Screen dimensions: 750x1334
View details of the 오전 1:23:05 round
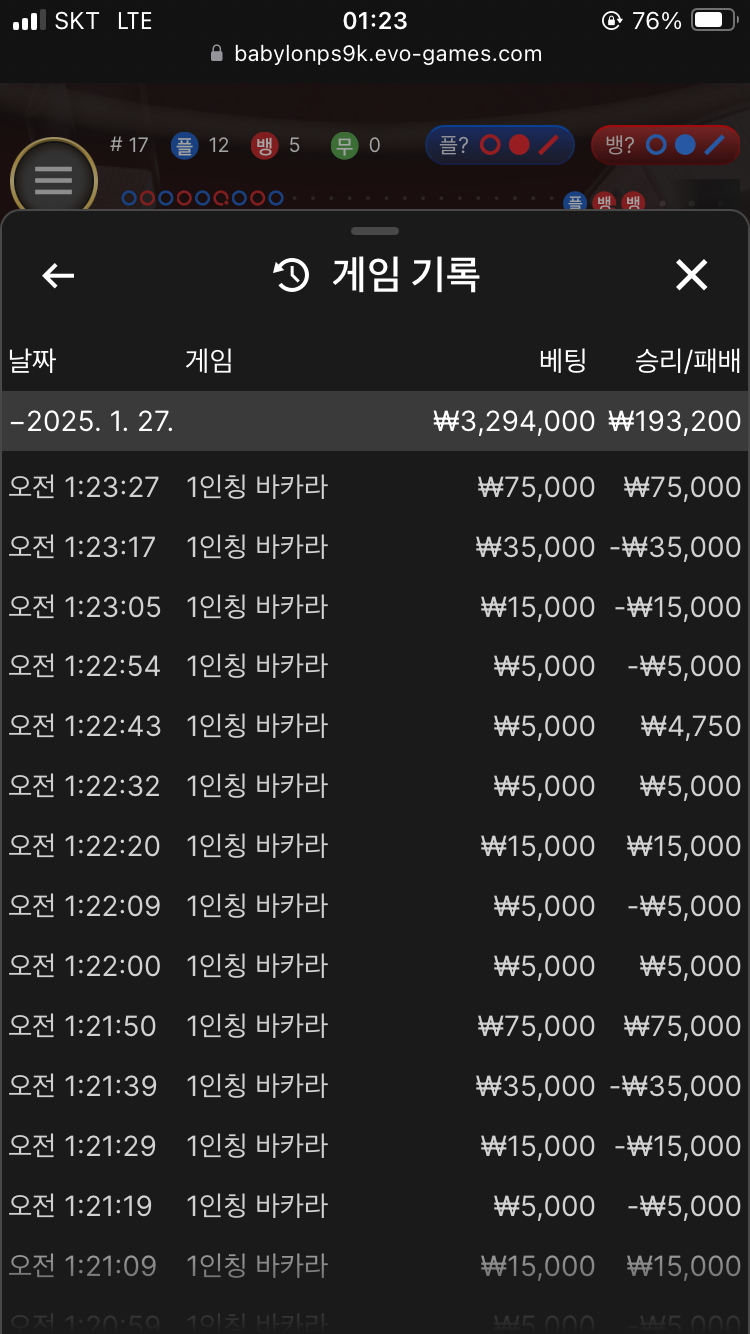(375, 607)
